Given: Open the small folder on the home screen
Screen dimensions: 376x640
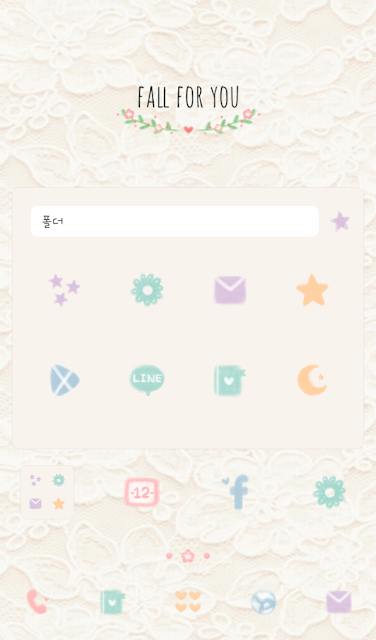Looking at the screenshot, I should point(47,492).
